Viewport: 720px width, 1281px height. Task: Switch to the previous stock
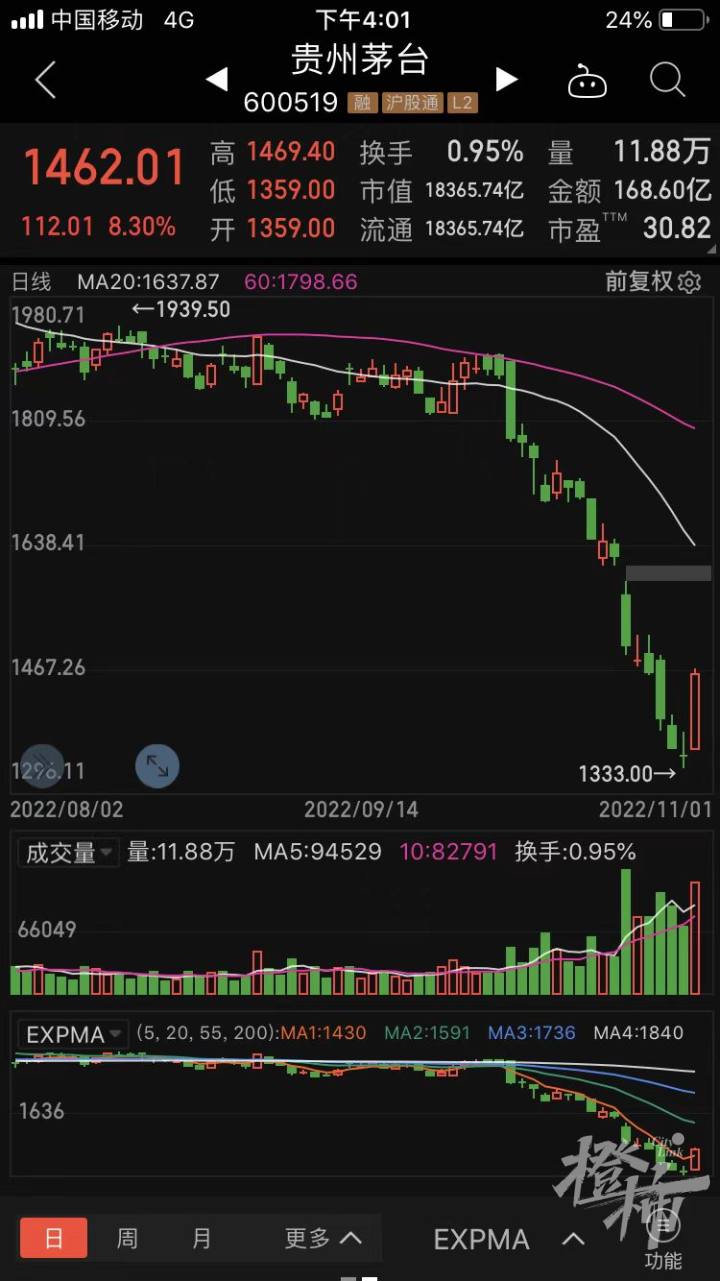tap(217, 79)
